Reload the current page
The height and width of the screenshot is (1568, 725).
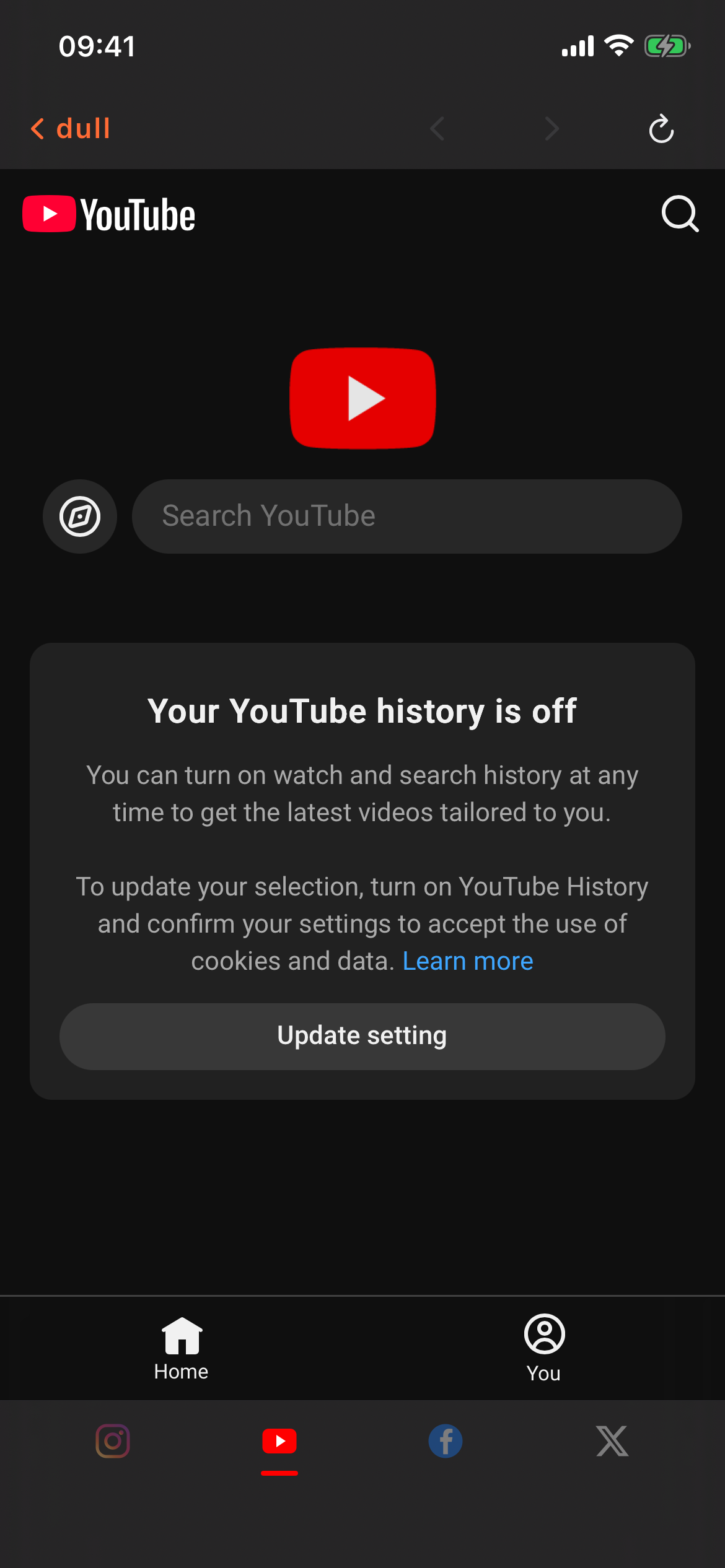(x=661, y=128)
